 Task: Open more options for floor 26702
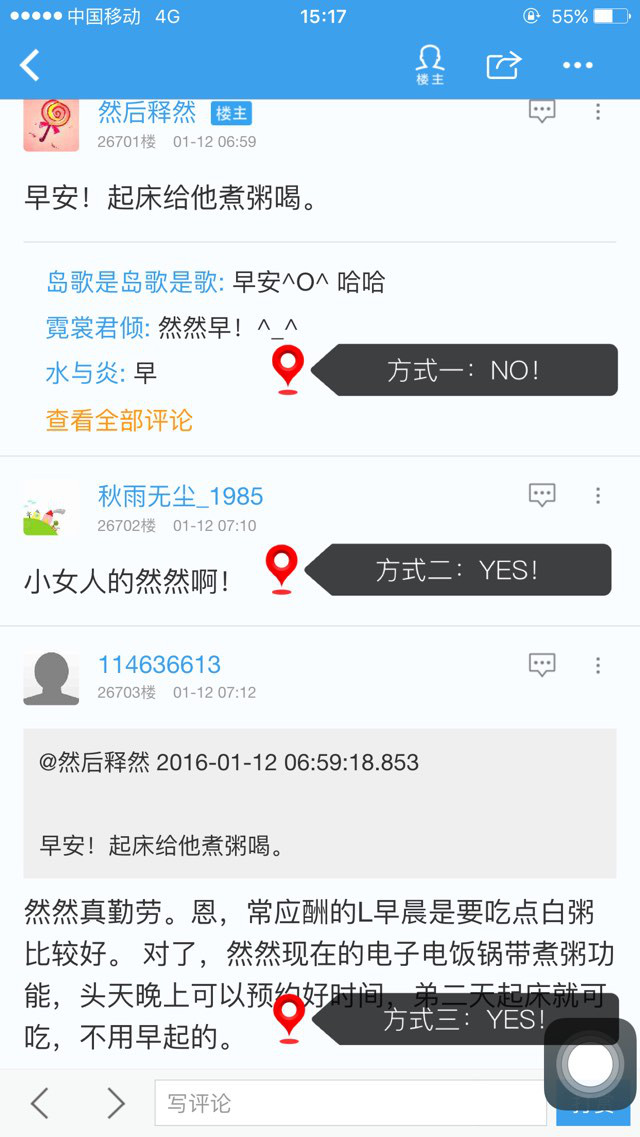coord(598,495)
